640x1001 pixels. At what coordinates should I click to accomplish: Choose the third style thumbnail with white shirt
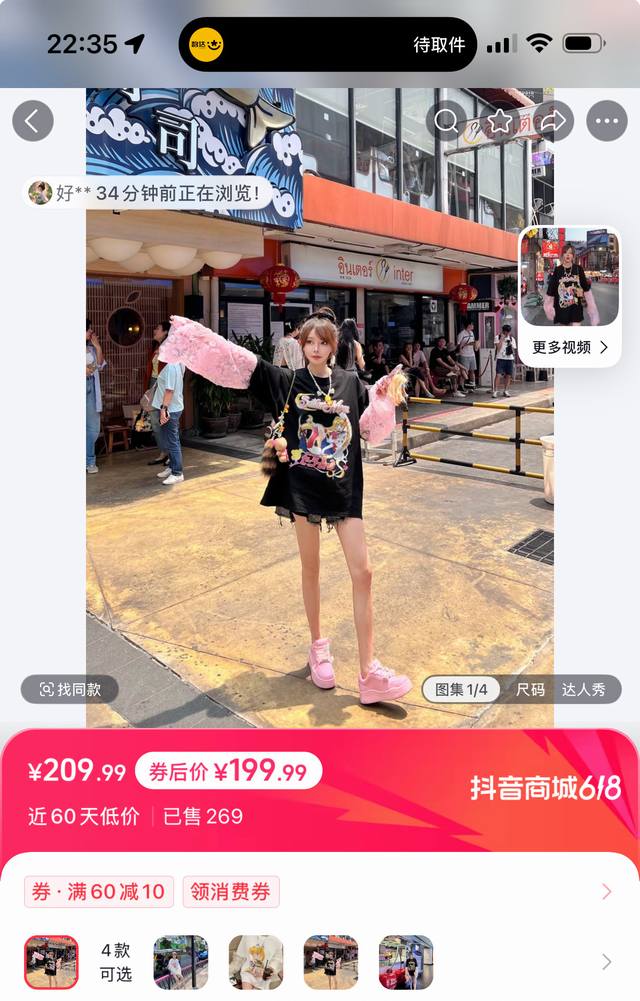[256, 962]
